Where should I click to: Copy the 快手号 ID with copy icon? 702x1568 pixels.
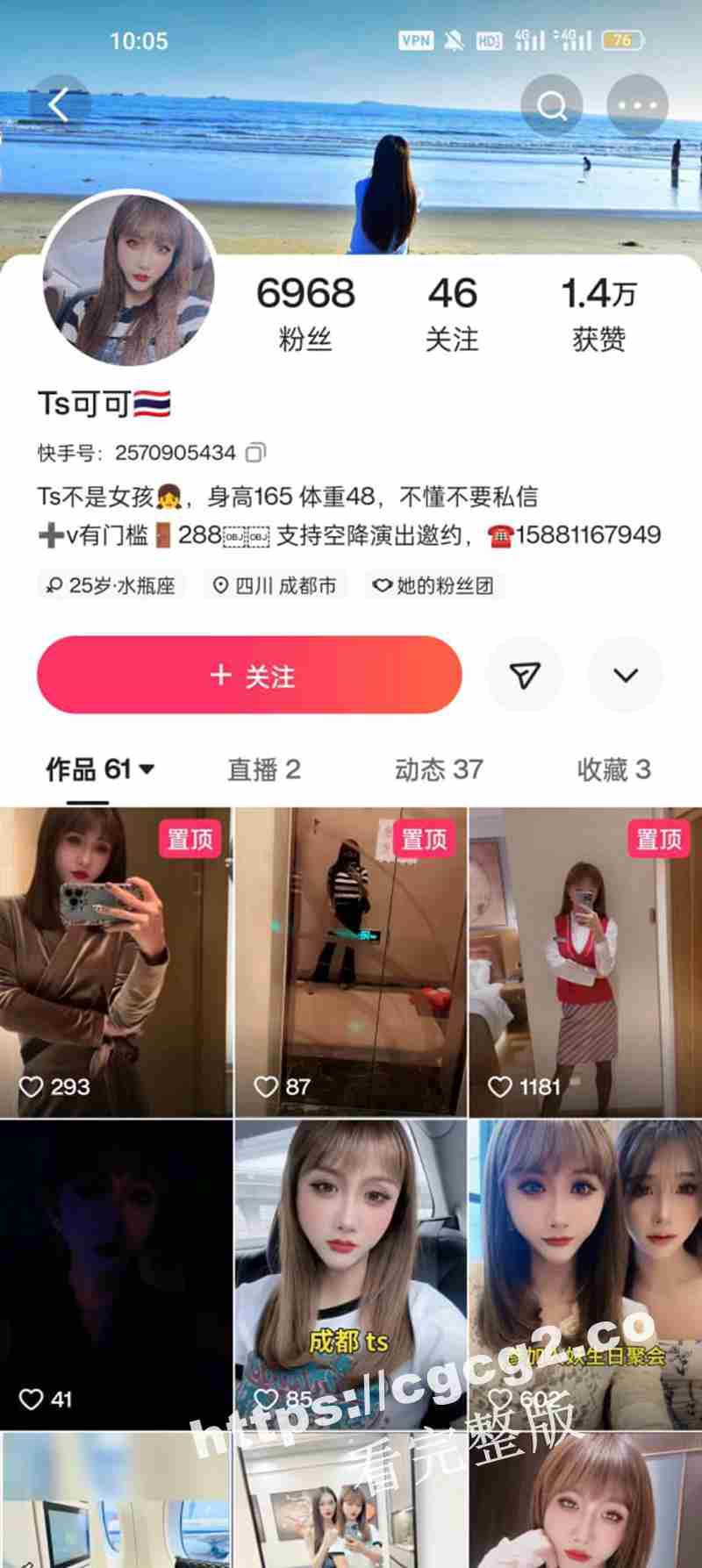point(255,453)
